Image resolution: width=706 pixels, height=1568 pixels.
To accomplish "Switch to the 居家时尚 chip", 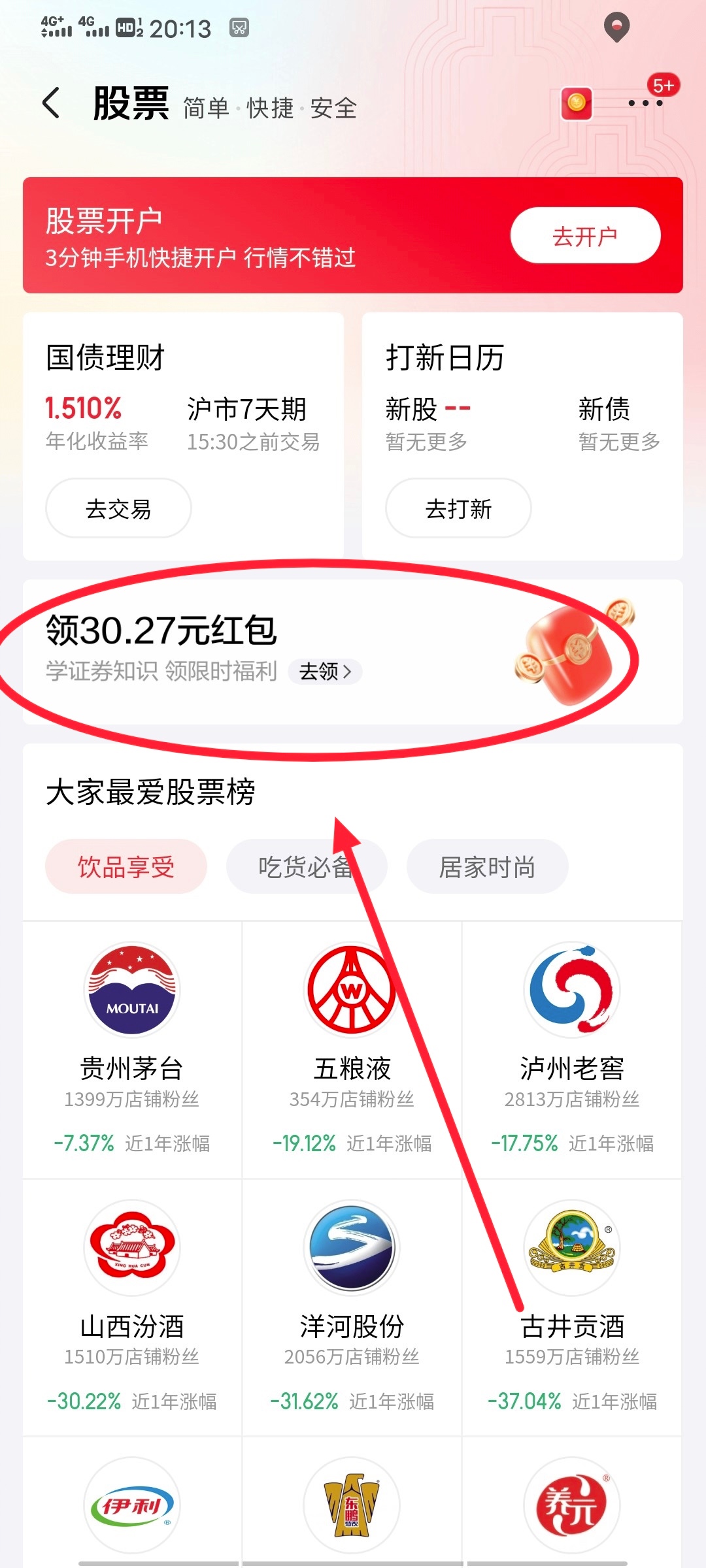I will 487,867.
